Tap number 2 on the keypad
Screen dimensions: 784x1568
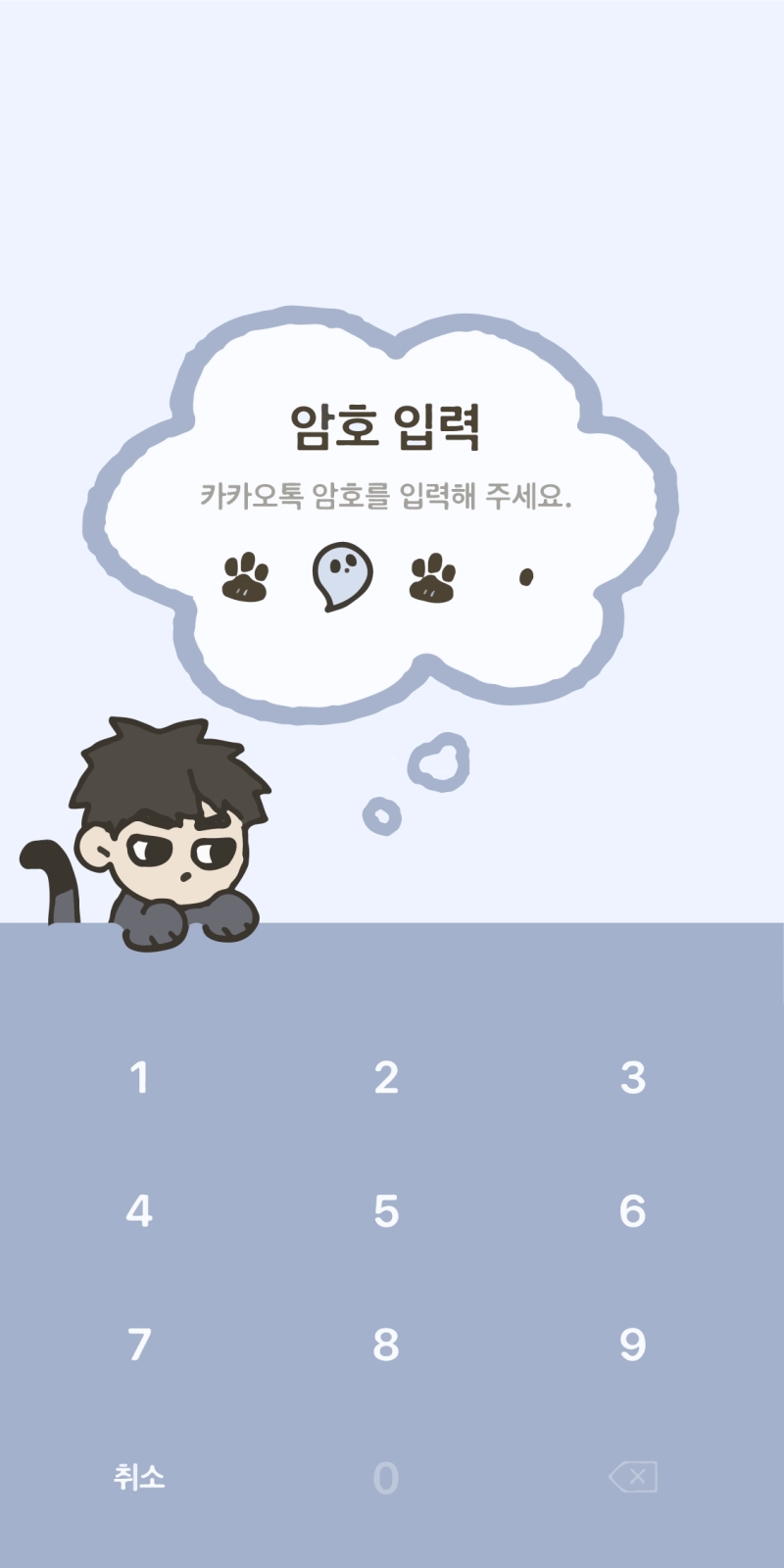[x=386, y=1078]
